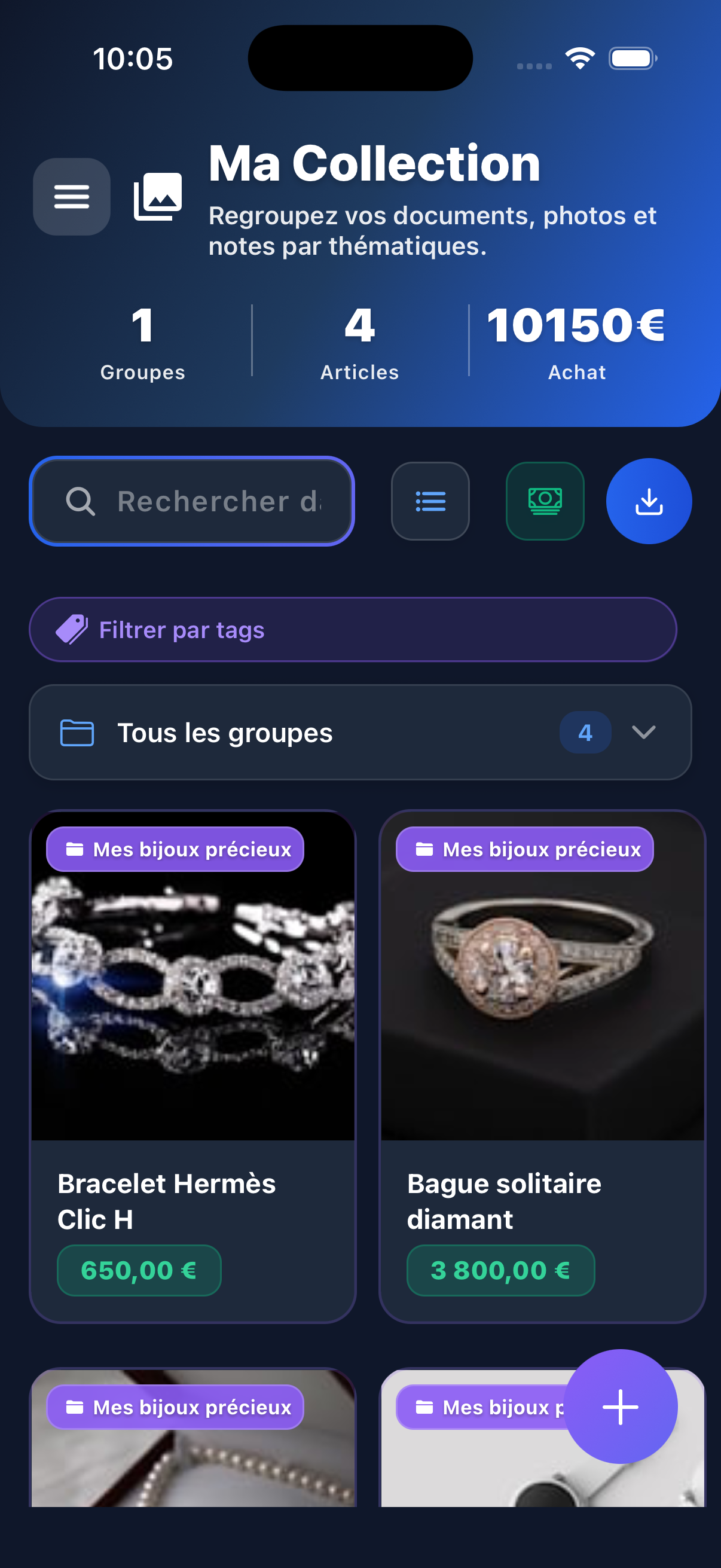Click the chevron on the groups selector
Viewport: 721px width, 1568px height.
click(644, 732)
